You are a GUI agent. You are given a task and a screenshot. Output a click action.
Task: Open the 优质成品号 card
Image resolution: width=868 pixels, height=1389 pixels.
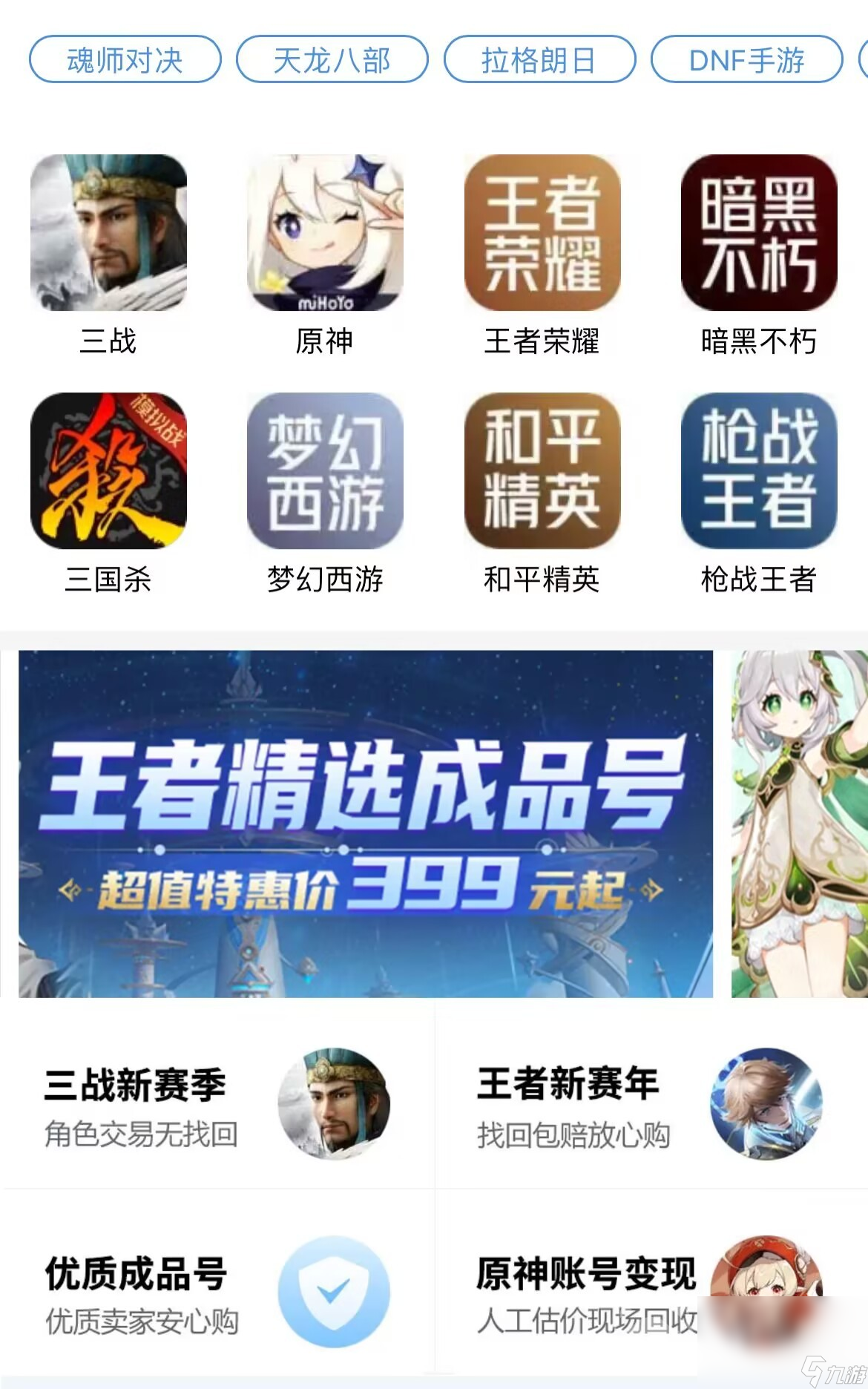pyautogui.click(x=217, y=1291)
